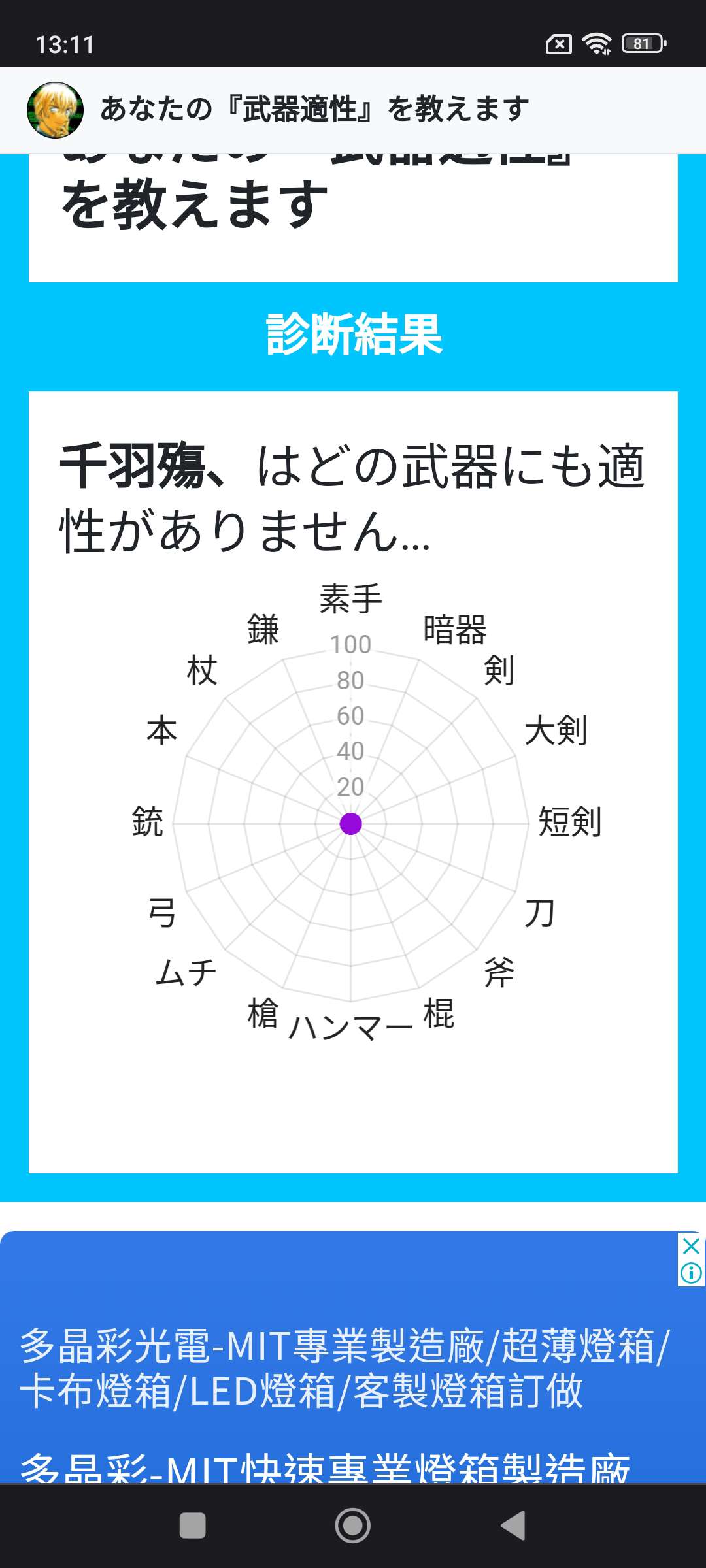
Task: Return to the home screen
Action: pos(353,1526)
